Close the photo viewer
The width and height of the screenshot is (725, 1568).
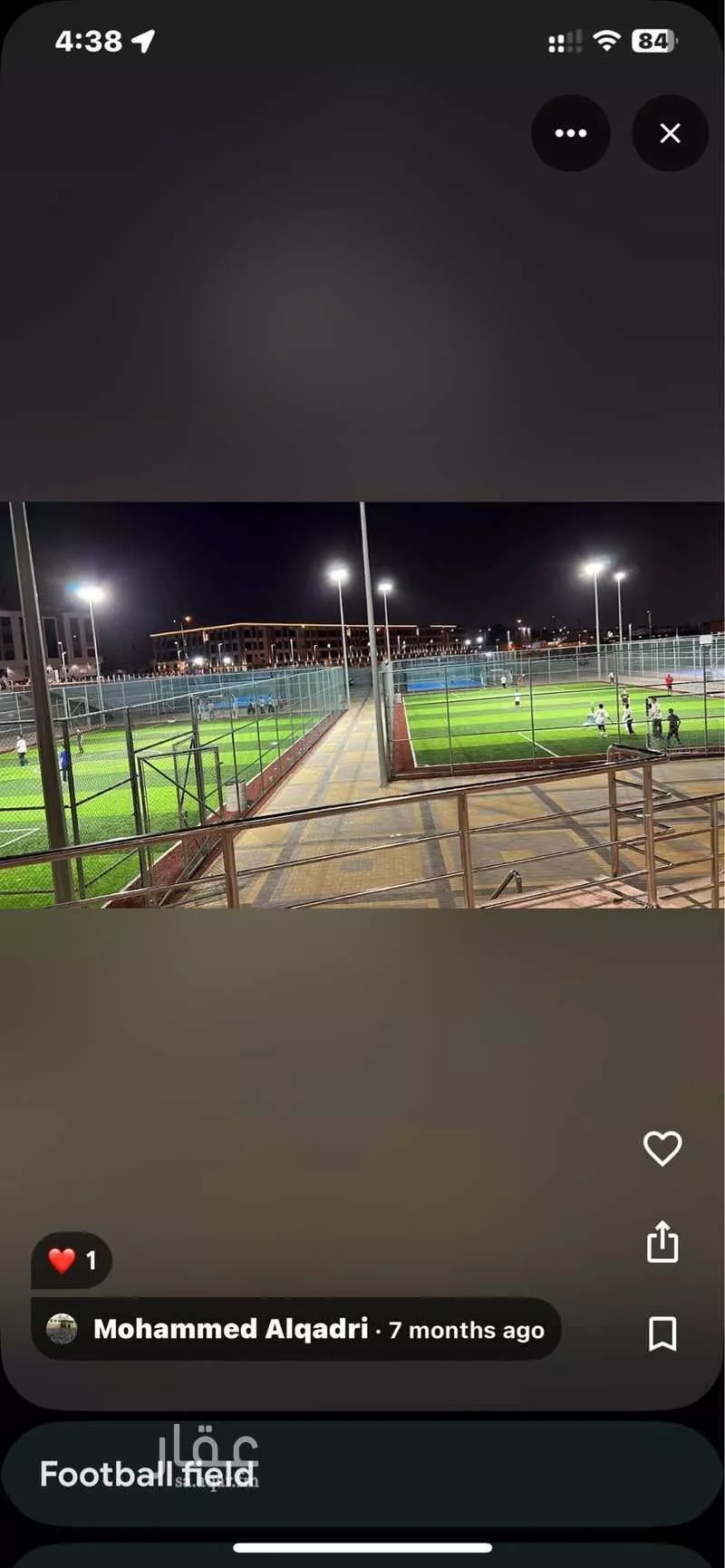click(670, 133)
